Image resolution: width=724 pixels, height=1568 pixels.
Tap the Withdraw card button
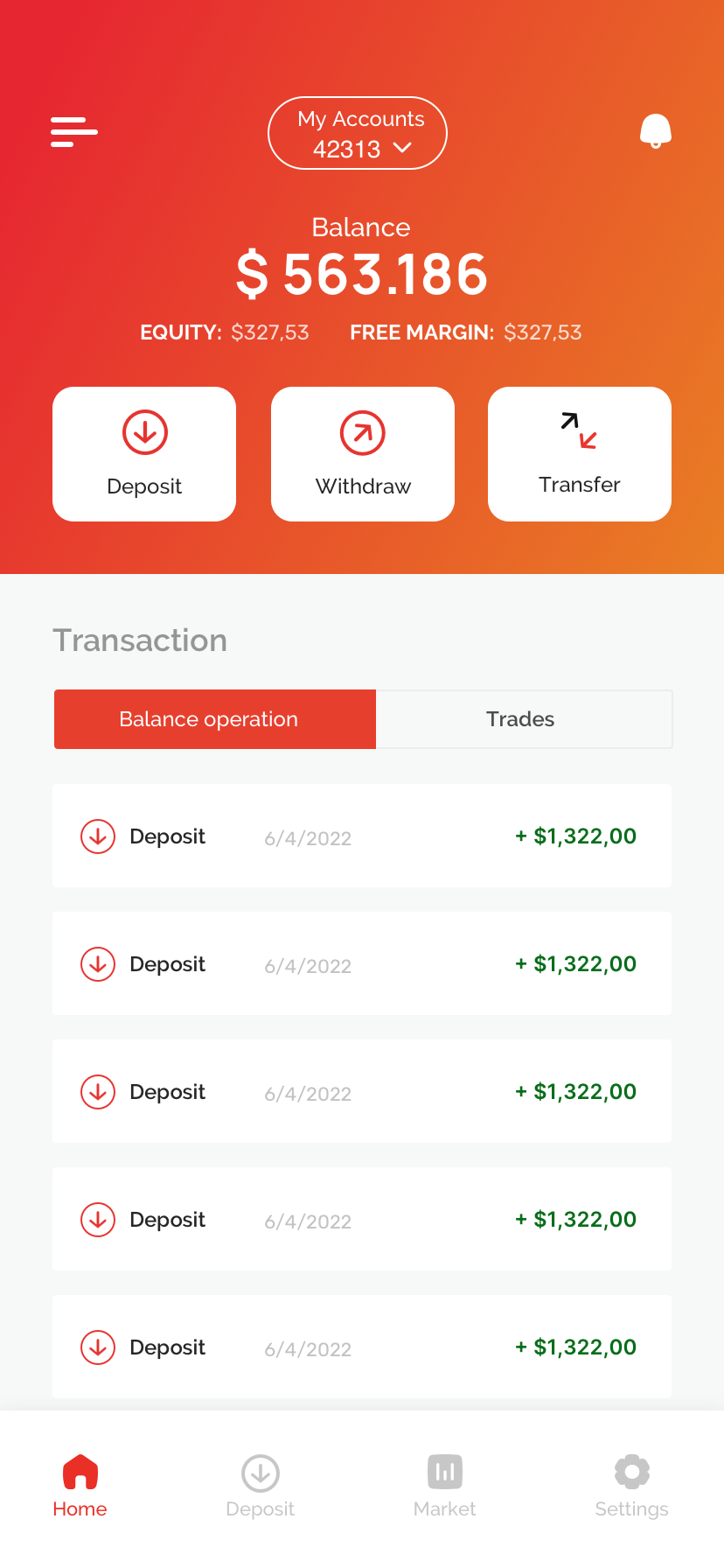point(363,454)
